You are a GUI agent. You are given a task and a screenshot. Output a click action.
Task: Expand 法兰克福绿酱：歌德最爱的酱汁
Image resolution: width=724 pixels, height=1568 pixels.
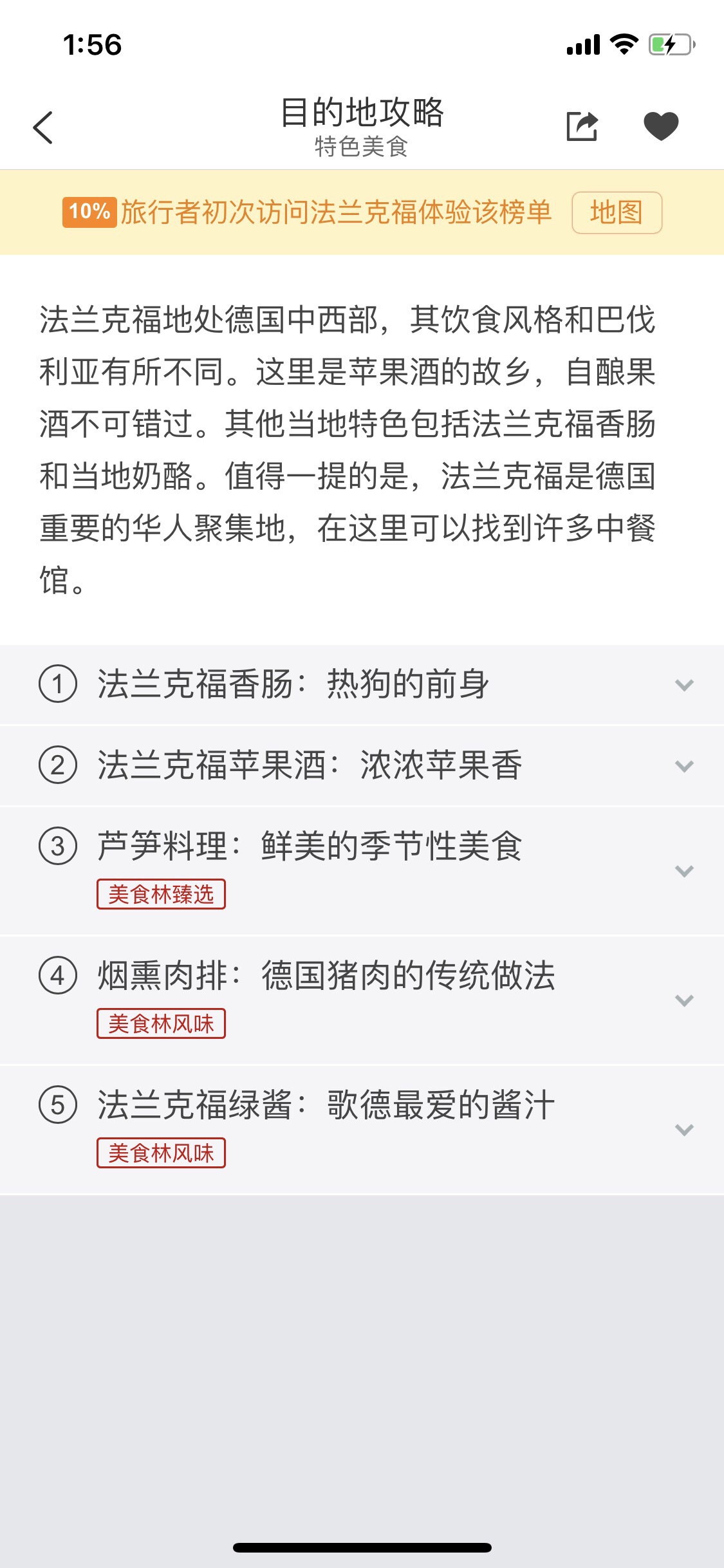click(x=683, y=1130)
